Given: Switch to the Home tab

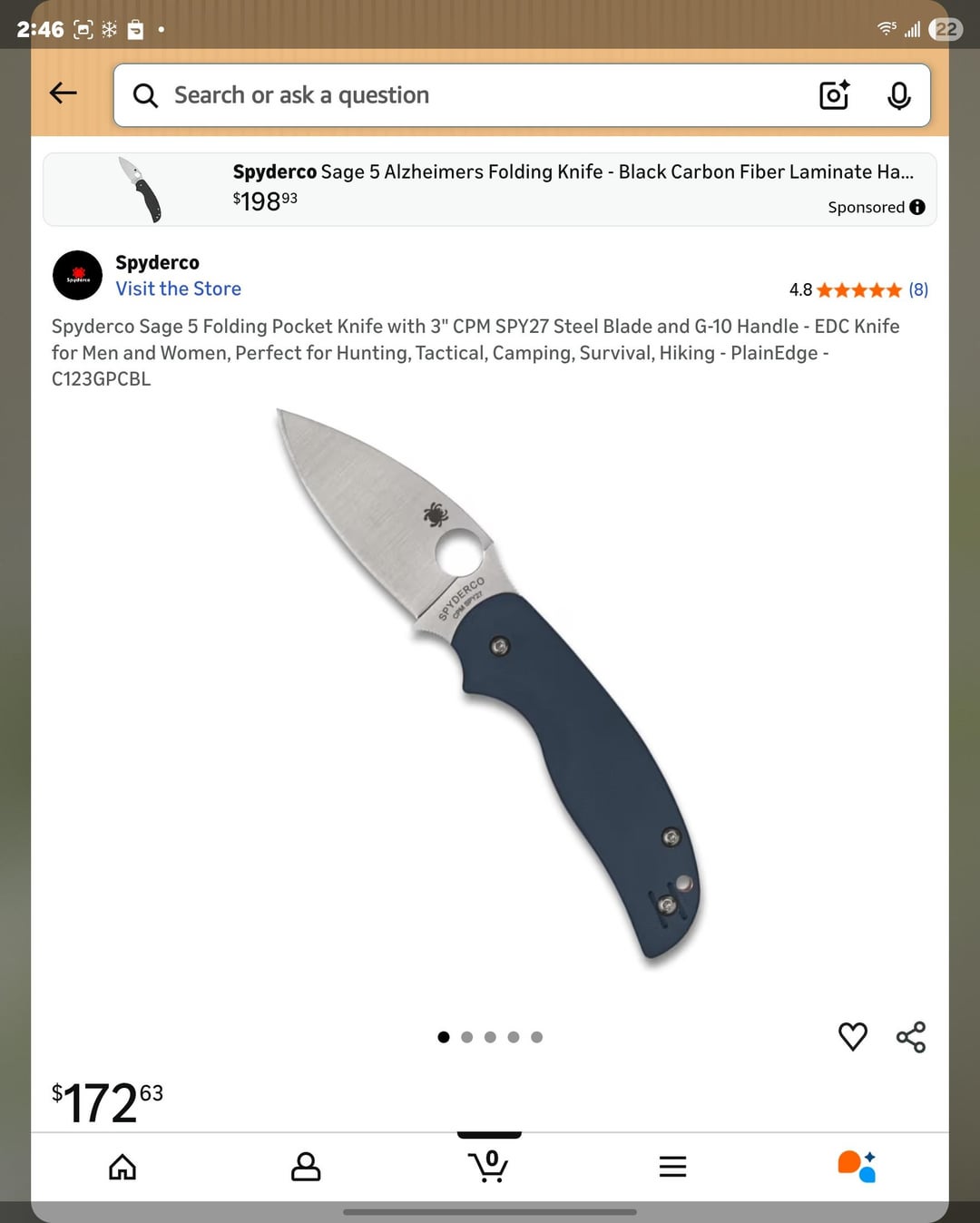Looking at the screenshot, I should (x=122, y=1167).
